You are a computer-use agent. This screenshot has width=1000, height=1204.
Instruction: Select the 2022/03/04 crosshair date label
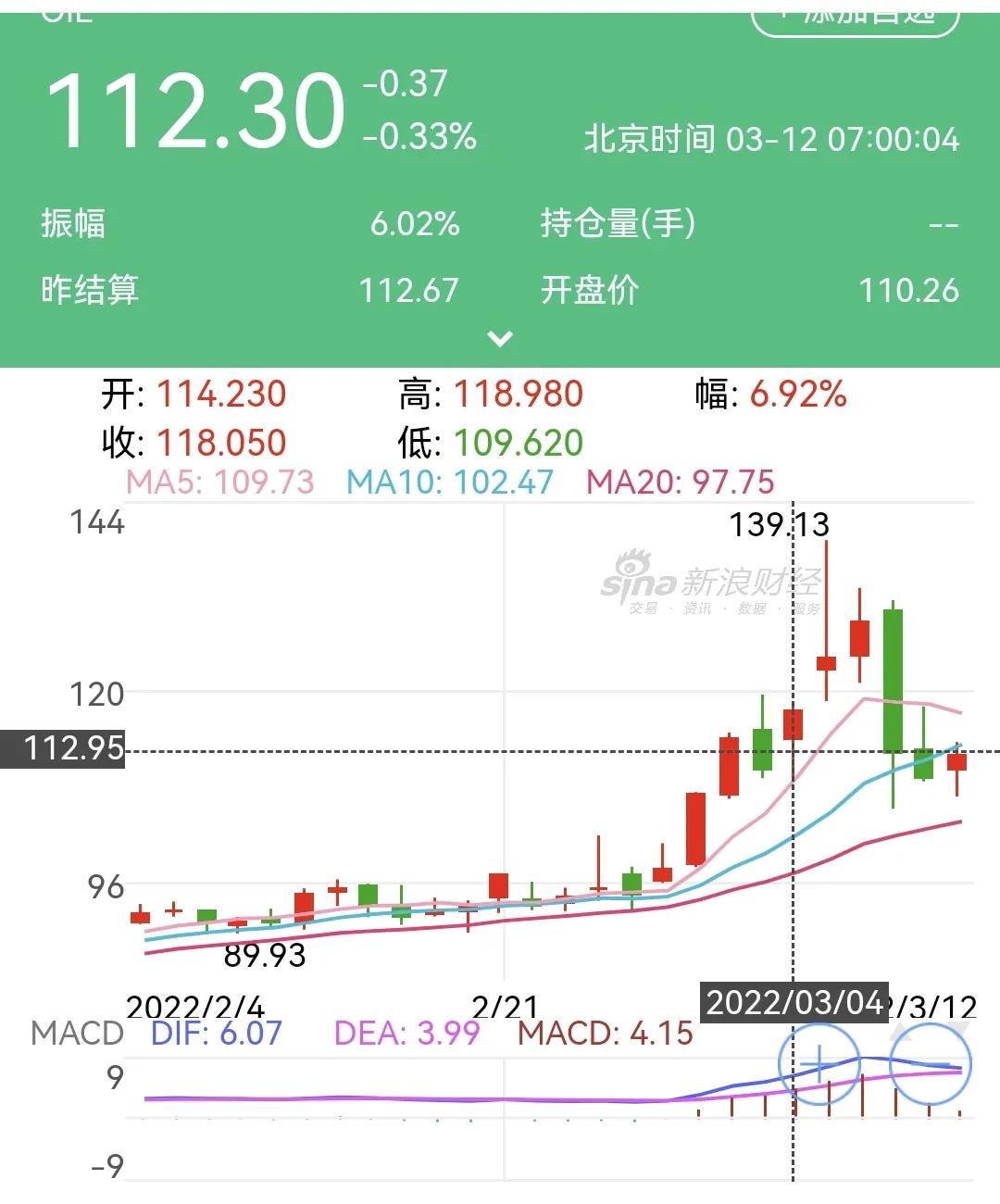coord(796,1001)
